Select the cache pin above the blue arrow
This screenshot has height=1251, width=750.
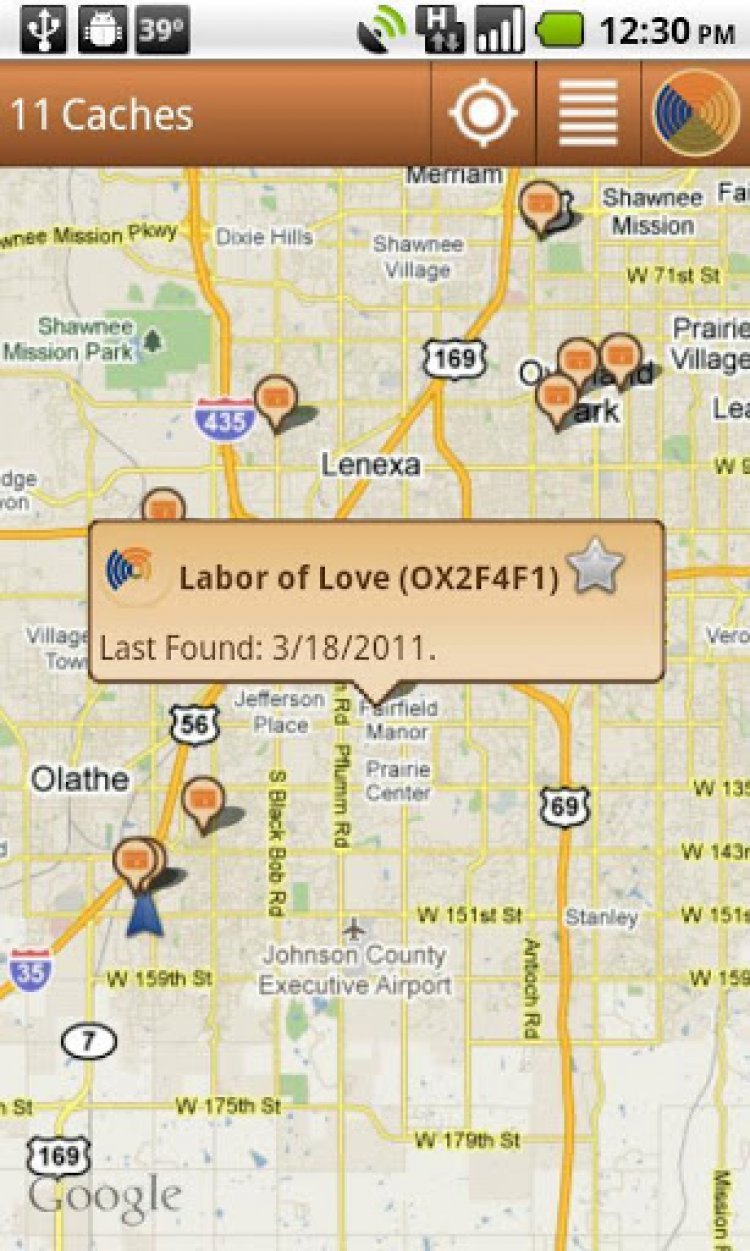click(136, 860)
